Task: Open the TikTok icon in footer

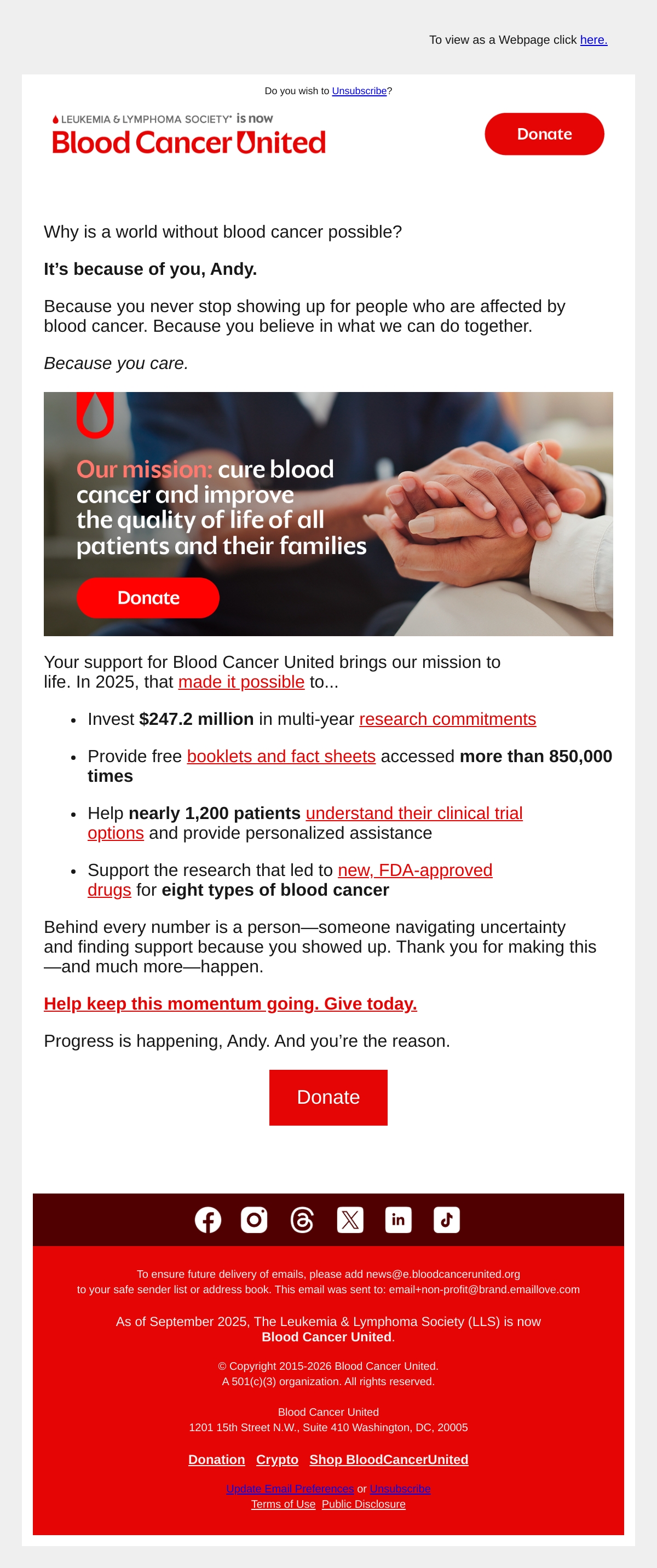Action: click(446, 1220)
